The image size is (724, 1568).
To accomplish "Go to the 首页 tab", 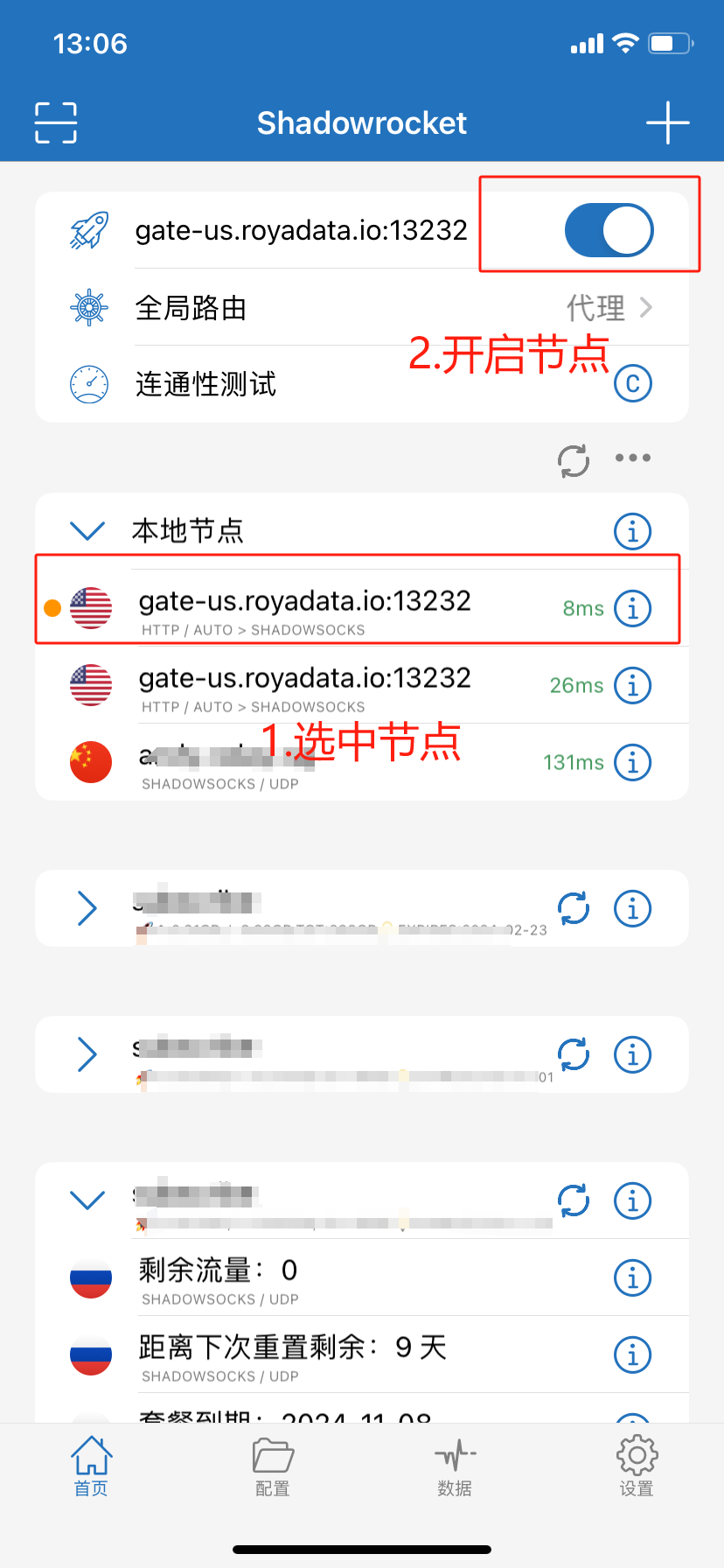I will click(x=91, y=1466).
